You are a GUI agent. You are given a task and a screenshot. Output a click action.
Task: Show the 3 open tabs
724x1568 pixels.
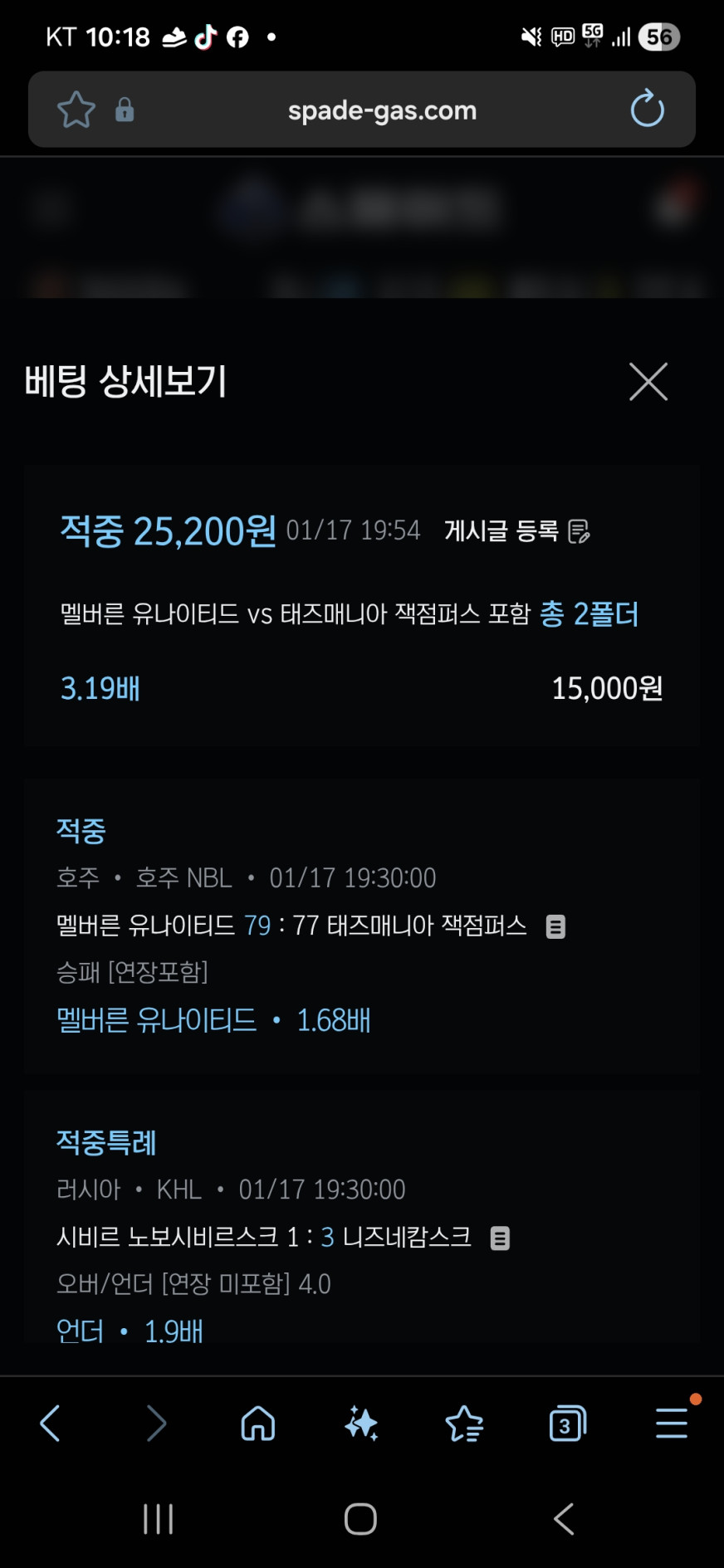coord(567,1424)
